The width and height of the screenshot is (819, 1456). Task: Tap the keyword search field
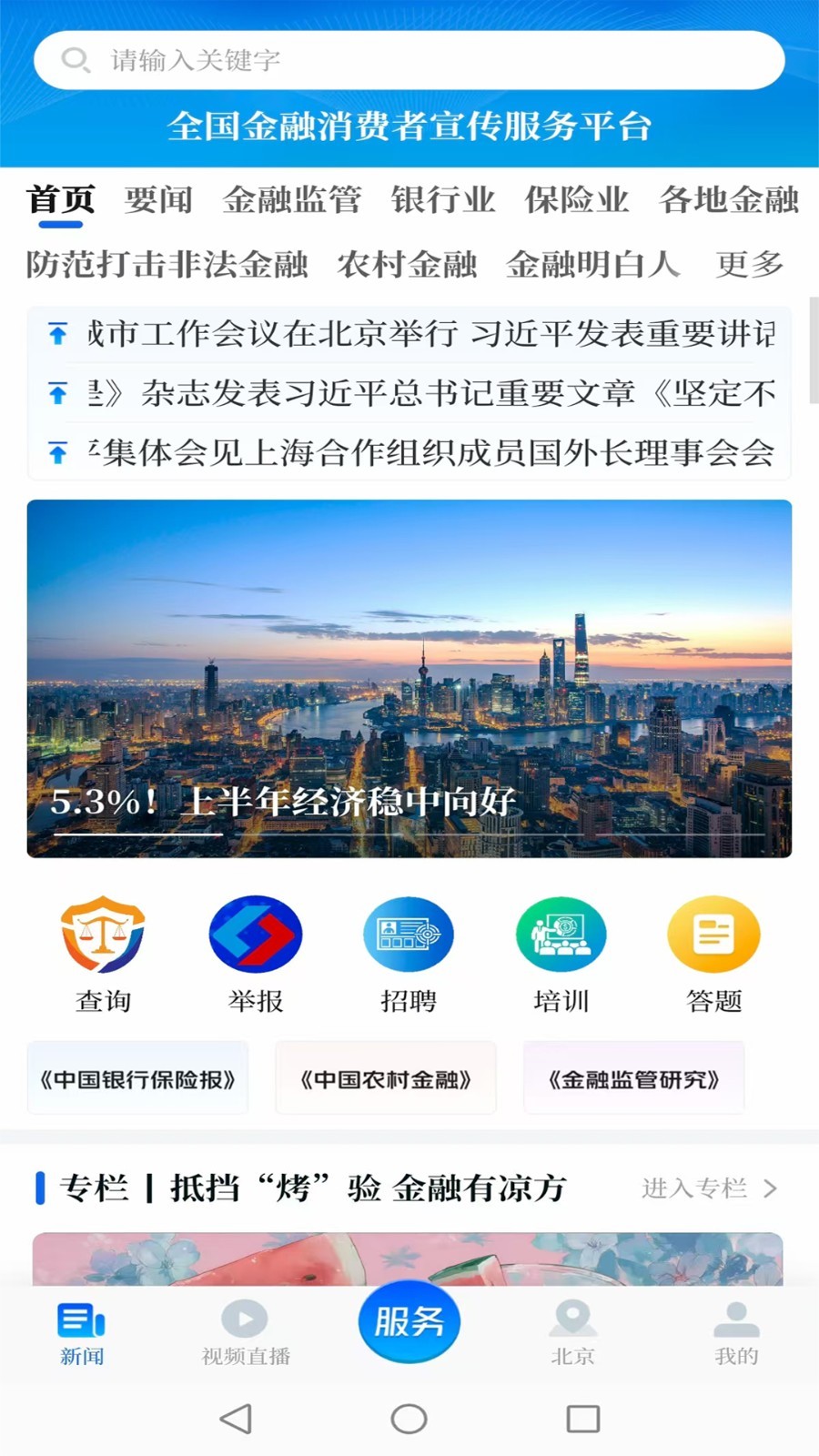[x=409, y=60]
